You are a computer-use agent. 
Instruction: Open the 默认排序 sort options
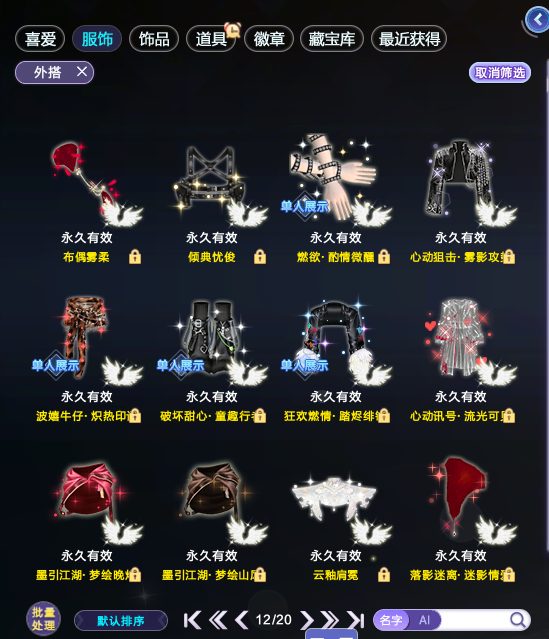[x=121, y=621]
